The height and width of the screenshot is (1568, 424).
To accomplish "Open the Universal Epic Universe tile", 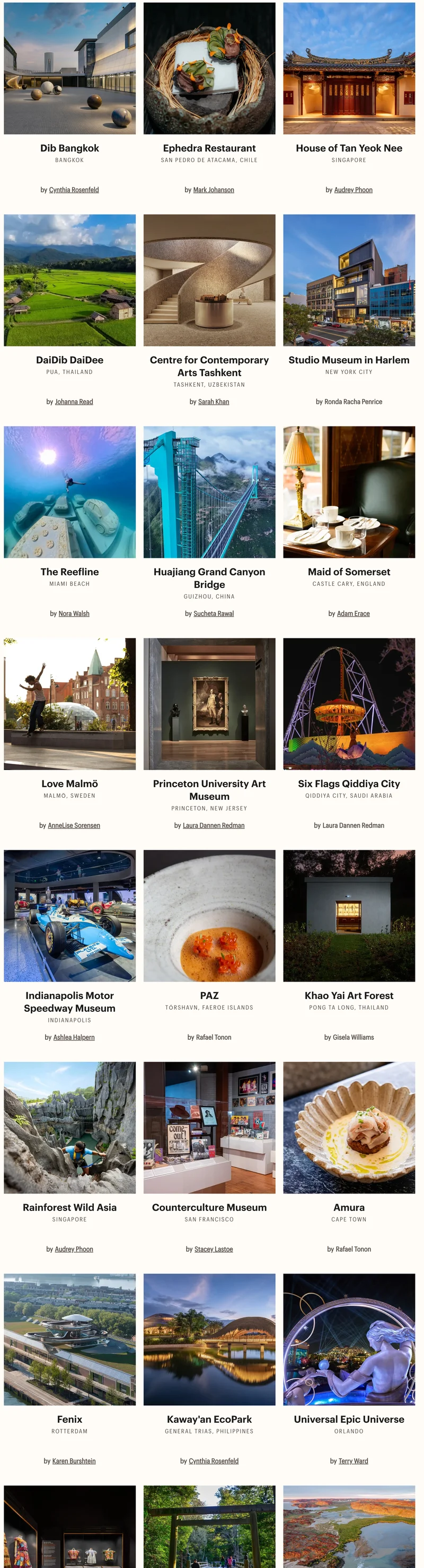I will point(348,1339).
